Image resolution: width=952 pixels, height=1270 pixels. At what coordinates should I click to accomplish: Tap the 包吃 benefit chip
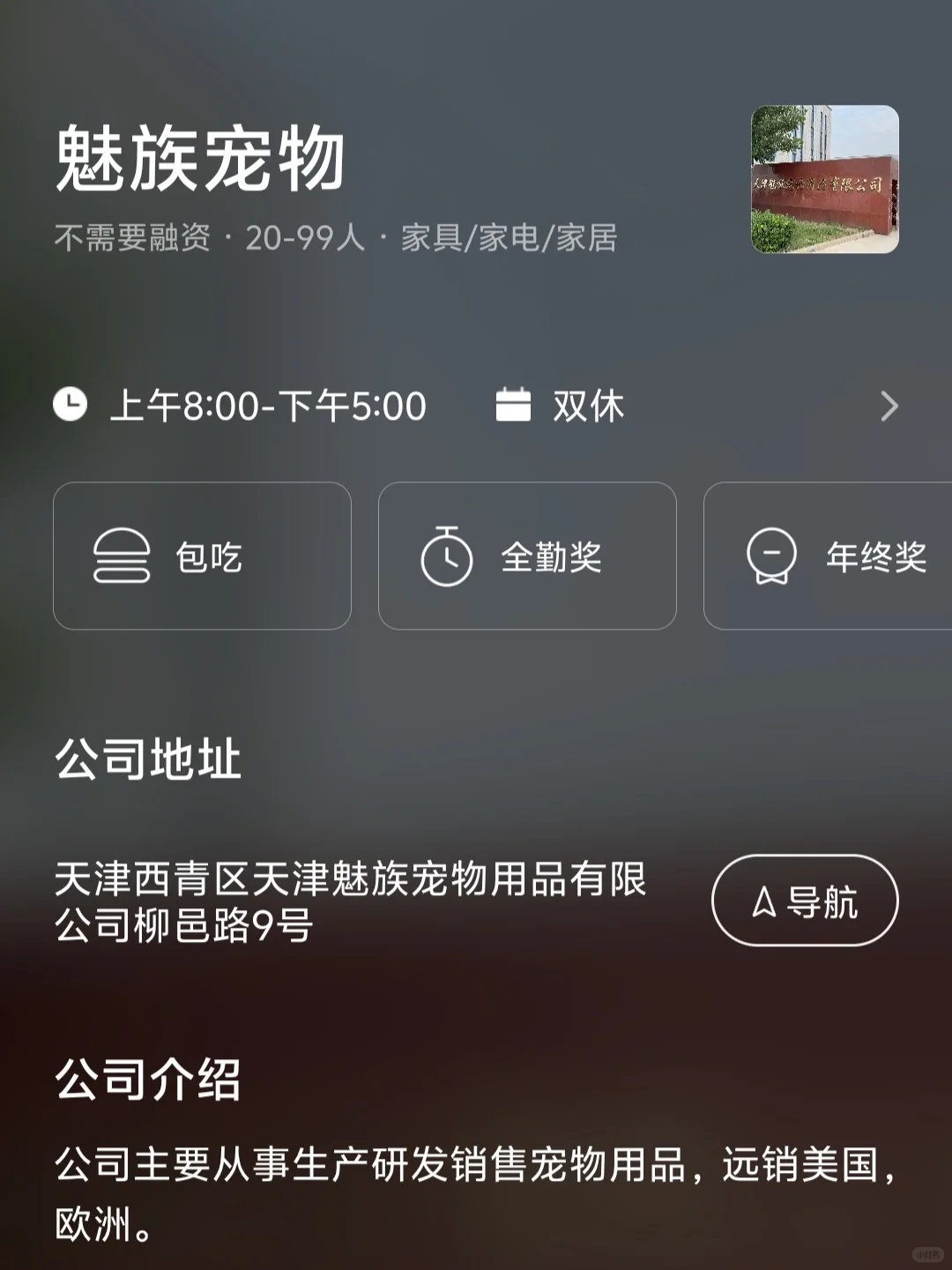tap(202, 556)
